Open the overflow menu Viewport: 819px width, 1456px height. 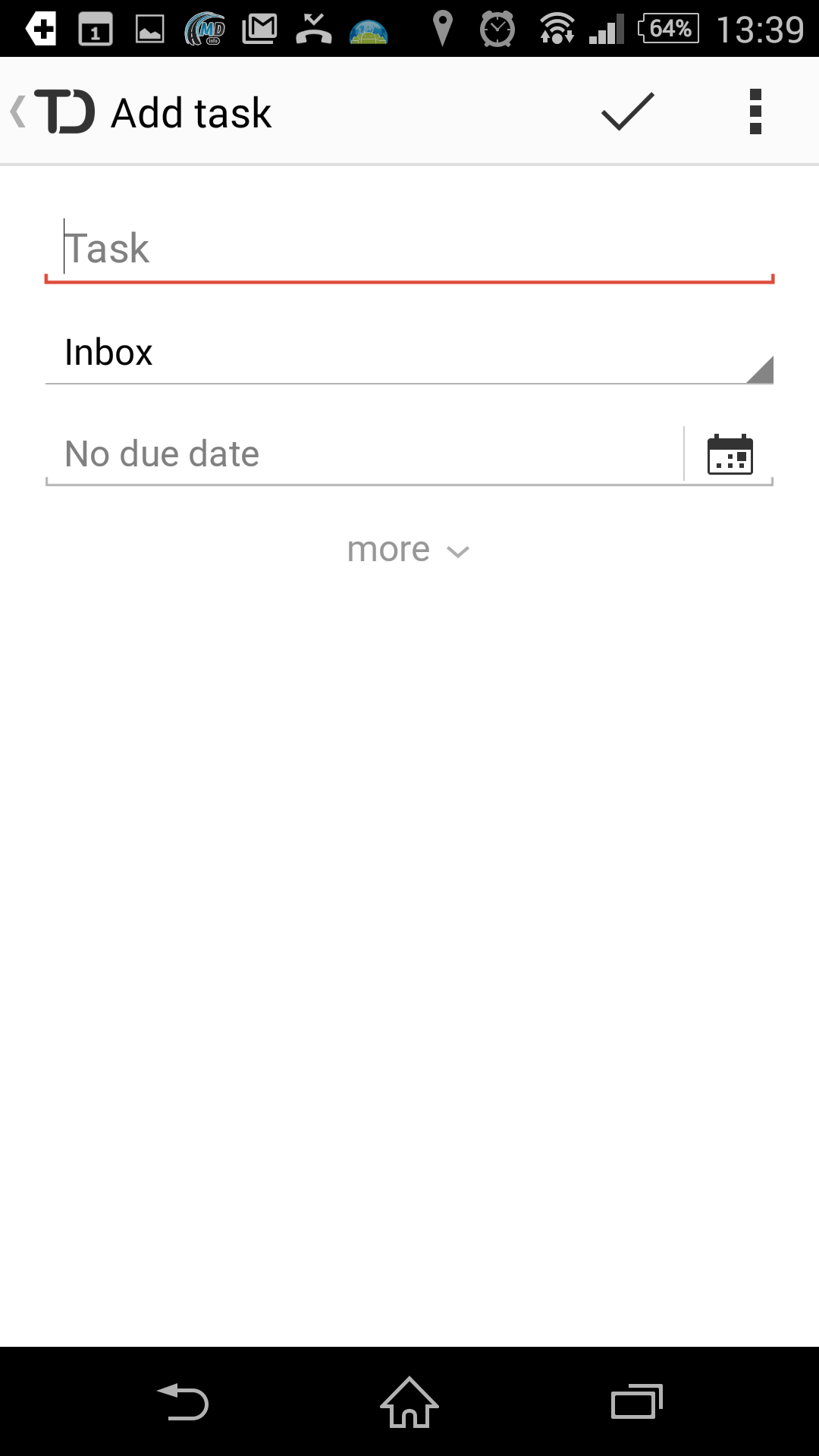(755, 111)
